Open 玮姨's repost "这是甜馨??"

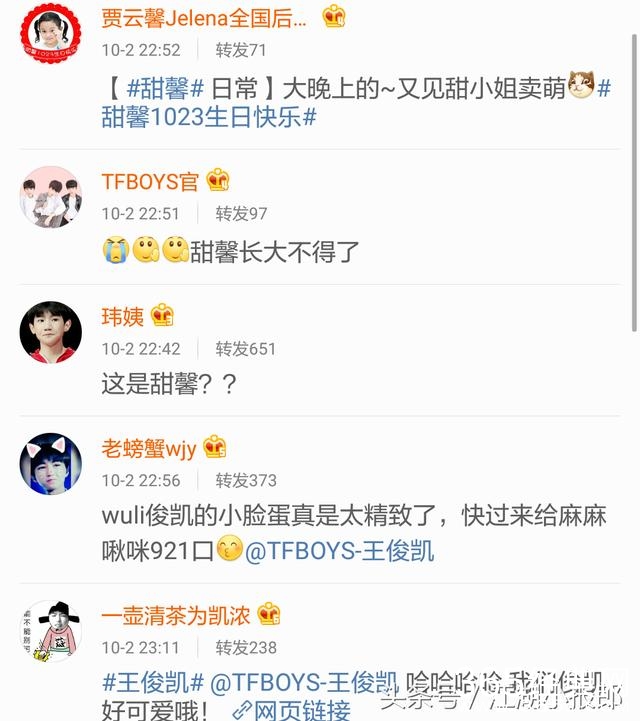pyautogui.click(x=170, y=383)
